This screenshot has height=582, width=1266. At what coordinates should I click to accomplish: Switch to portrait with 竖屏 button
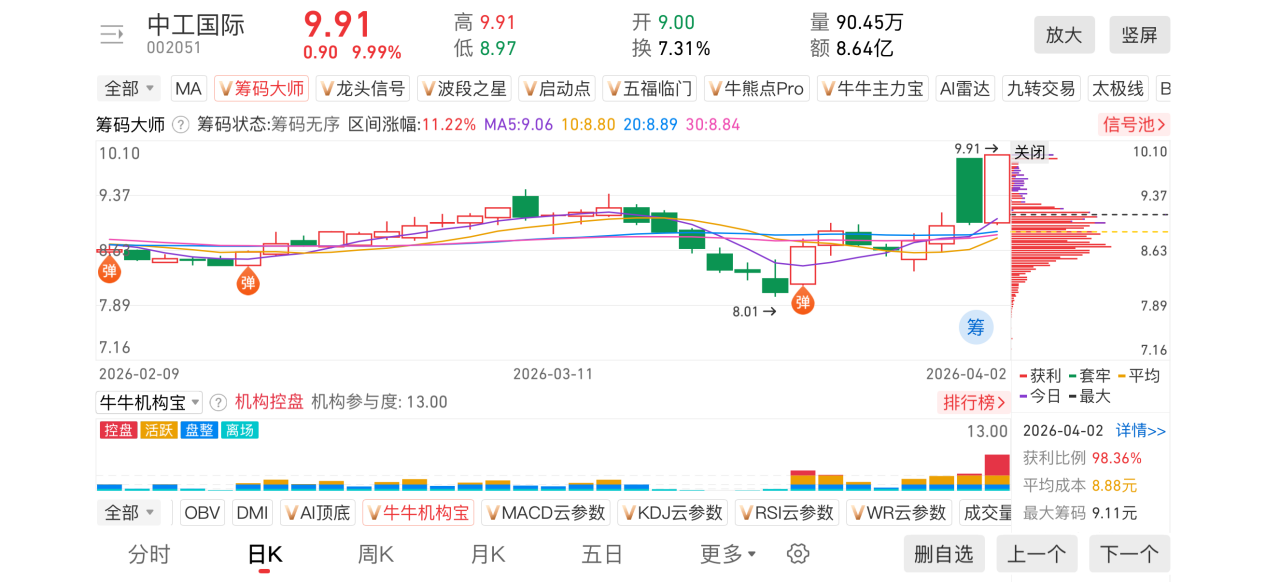click(1139, 35)
